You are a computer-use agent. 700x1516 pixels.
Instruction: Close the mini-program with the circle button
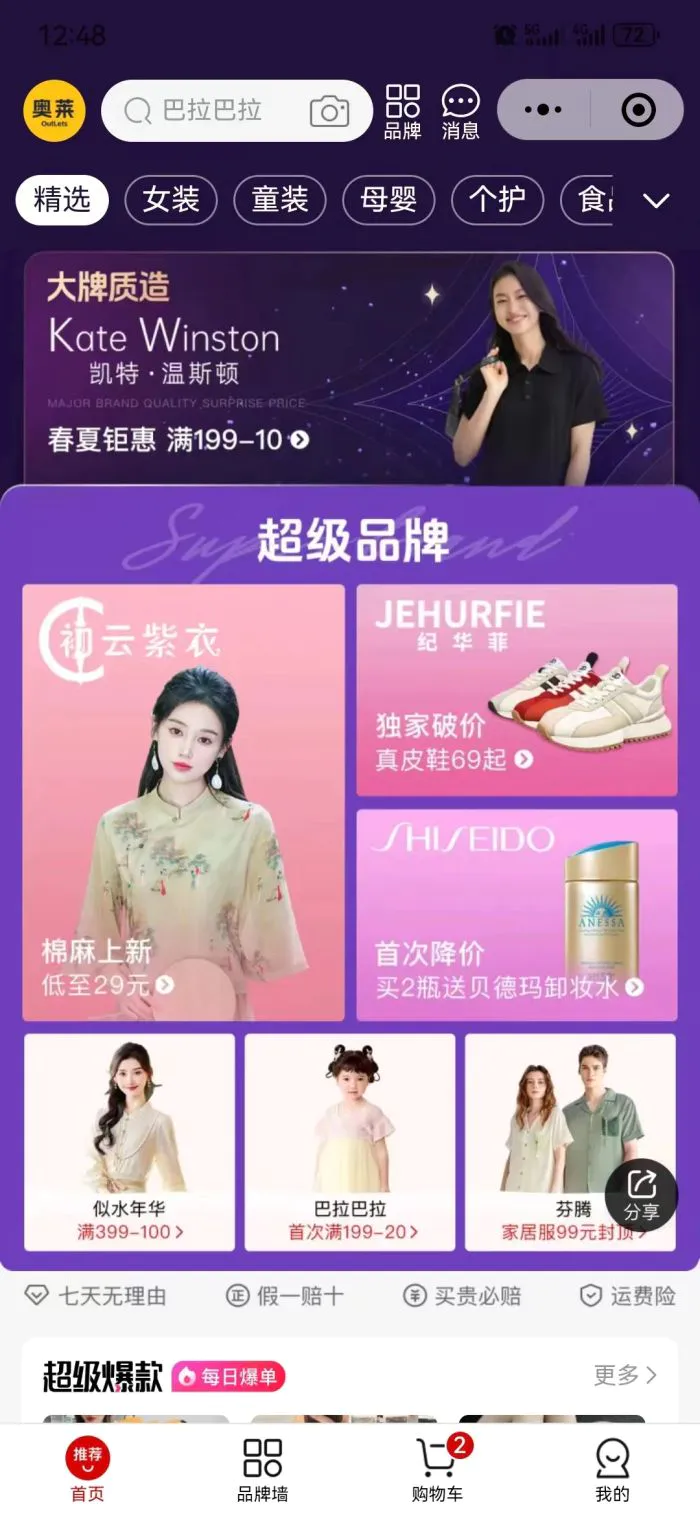pos(638,110)
